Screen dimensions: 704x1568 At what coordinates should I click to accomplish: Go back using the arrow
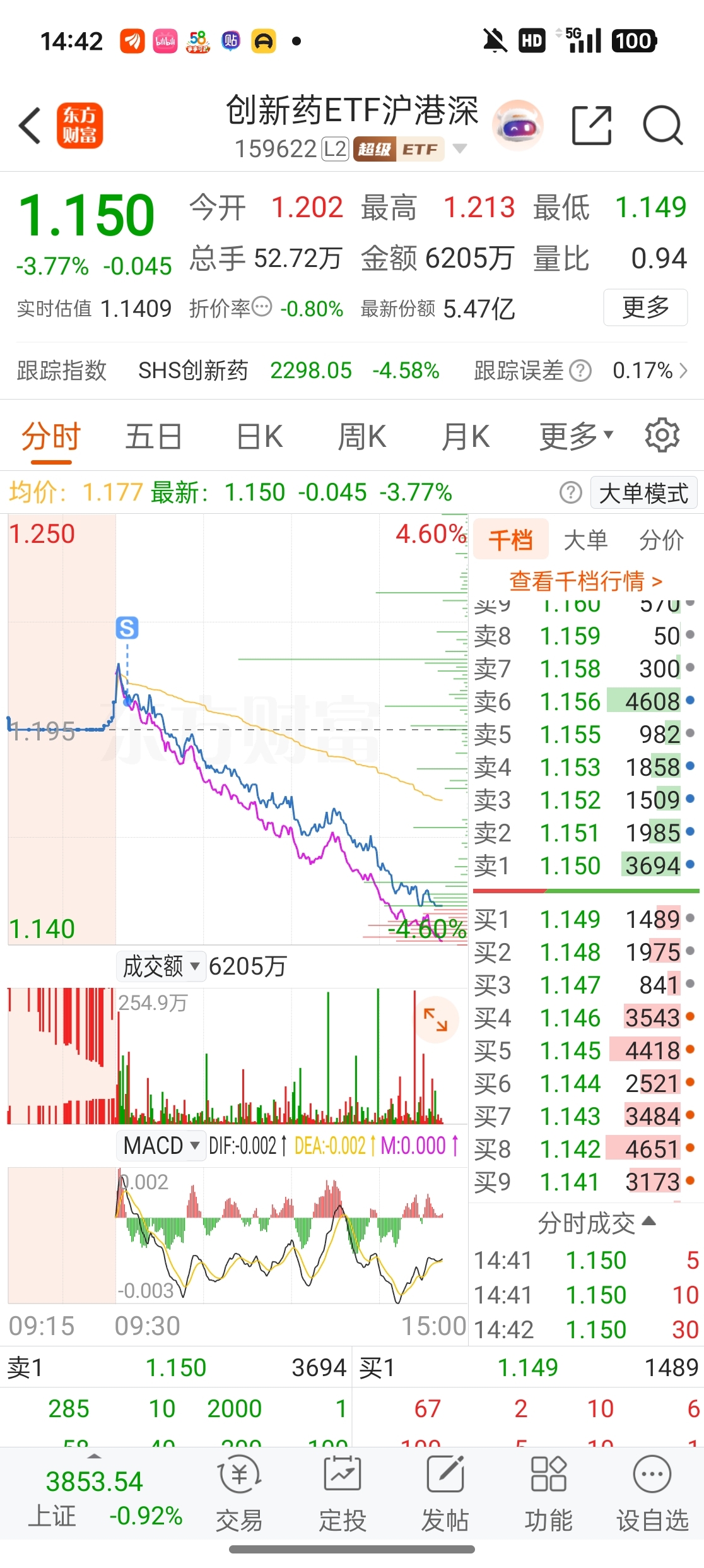pyautogui.click(x=30, y=126)
